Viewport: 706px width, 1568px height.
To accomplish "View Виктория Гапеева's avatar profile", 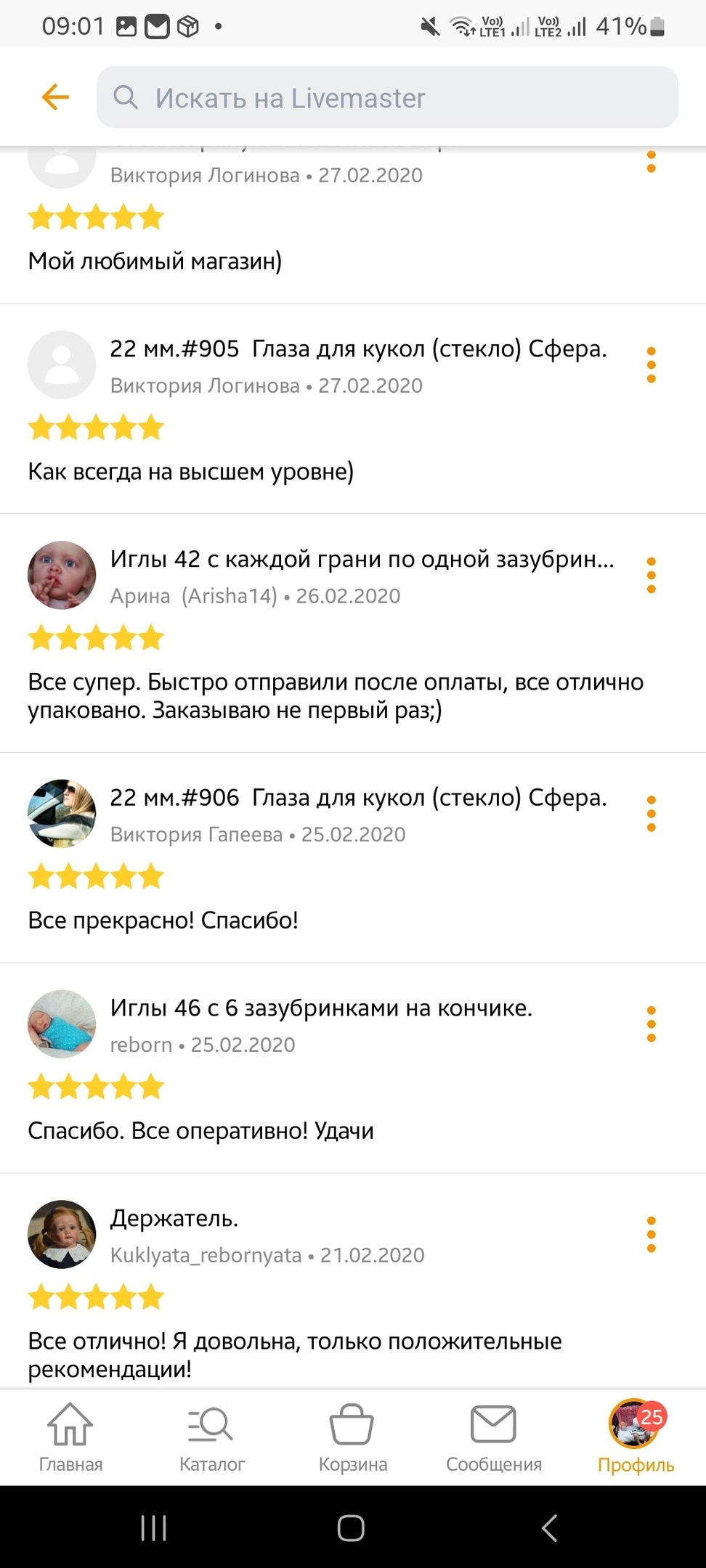I will 62,814.
